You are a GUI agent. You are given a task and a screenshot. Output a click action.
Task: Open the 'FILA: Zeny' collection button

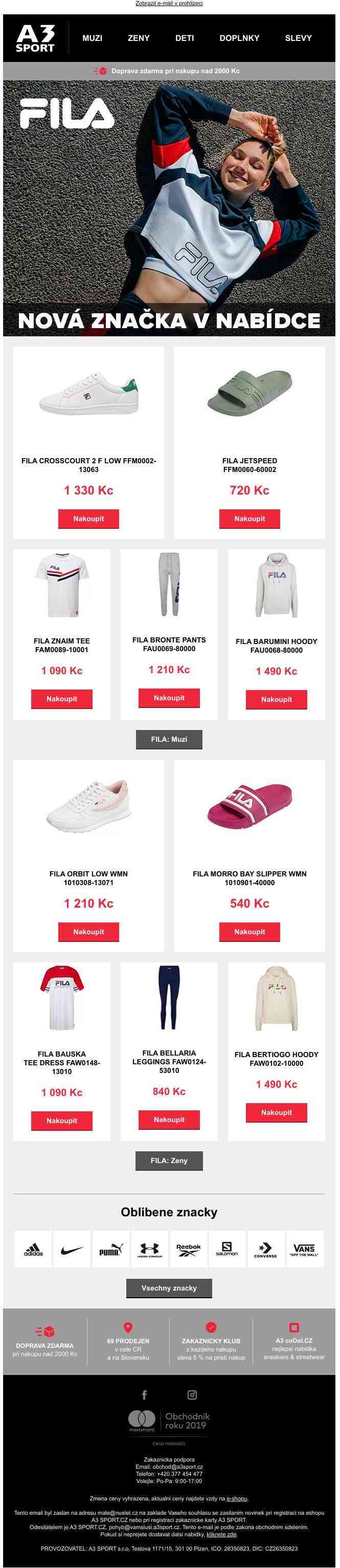click(x=169, y=1161)
